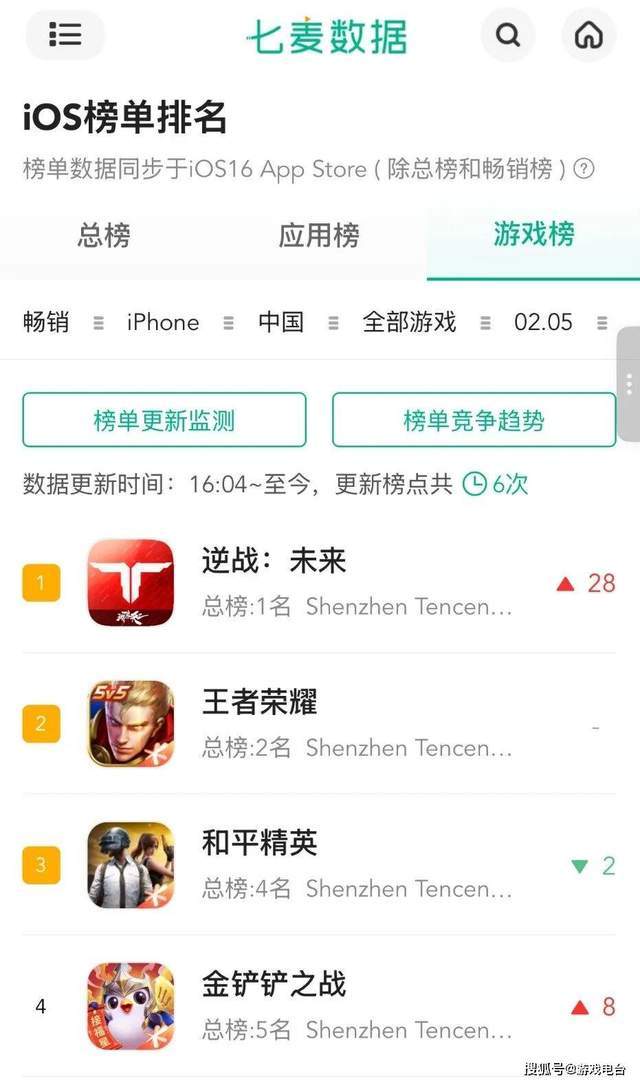Image resolution: width=640 pixels, height=1083 pixels.
Task: Open the side handle with three dots
Action: tap(628, 383)
